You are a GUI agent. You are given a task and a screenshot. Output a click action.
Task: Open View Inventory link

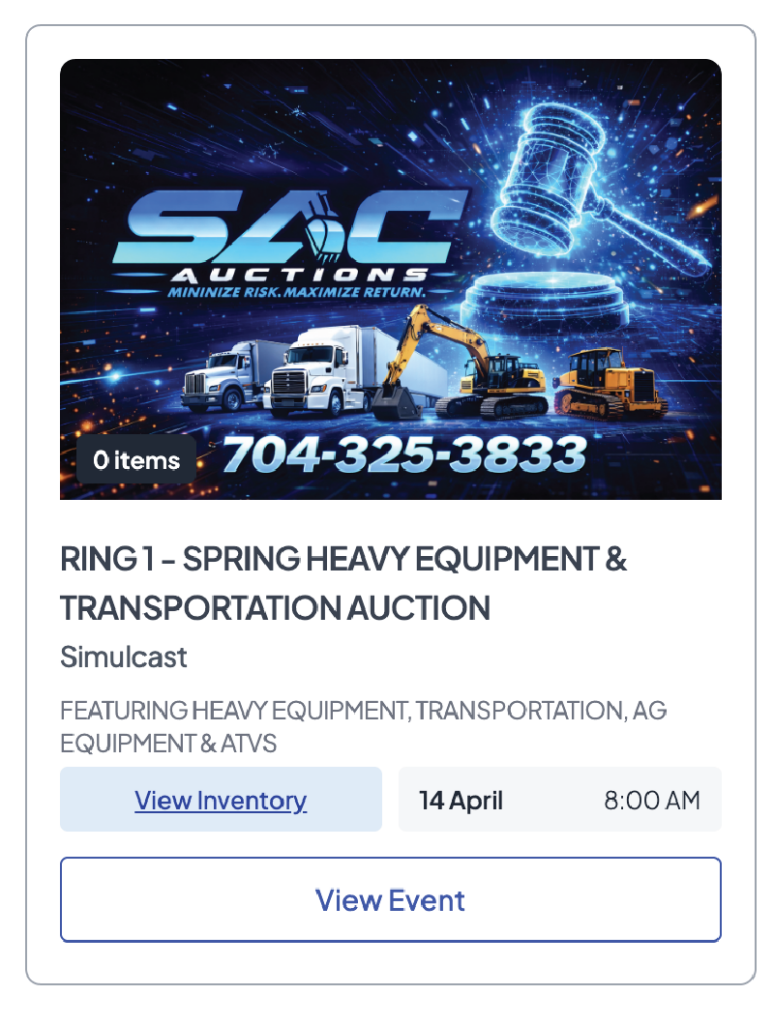tap(221, 800)
